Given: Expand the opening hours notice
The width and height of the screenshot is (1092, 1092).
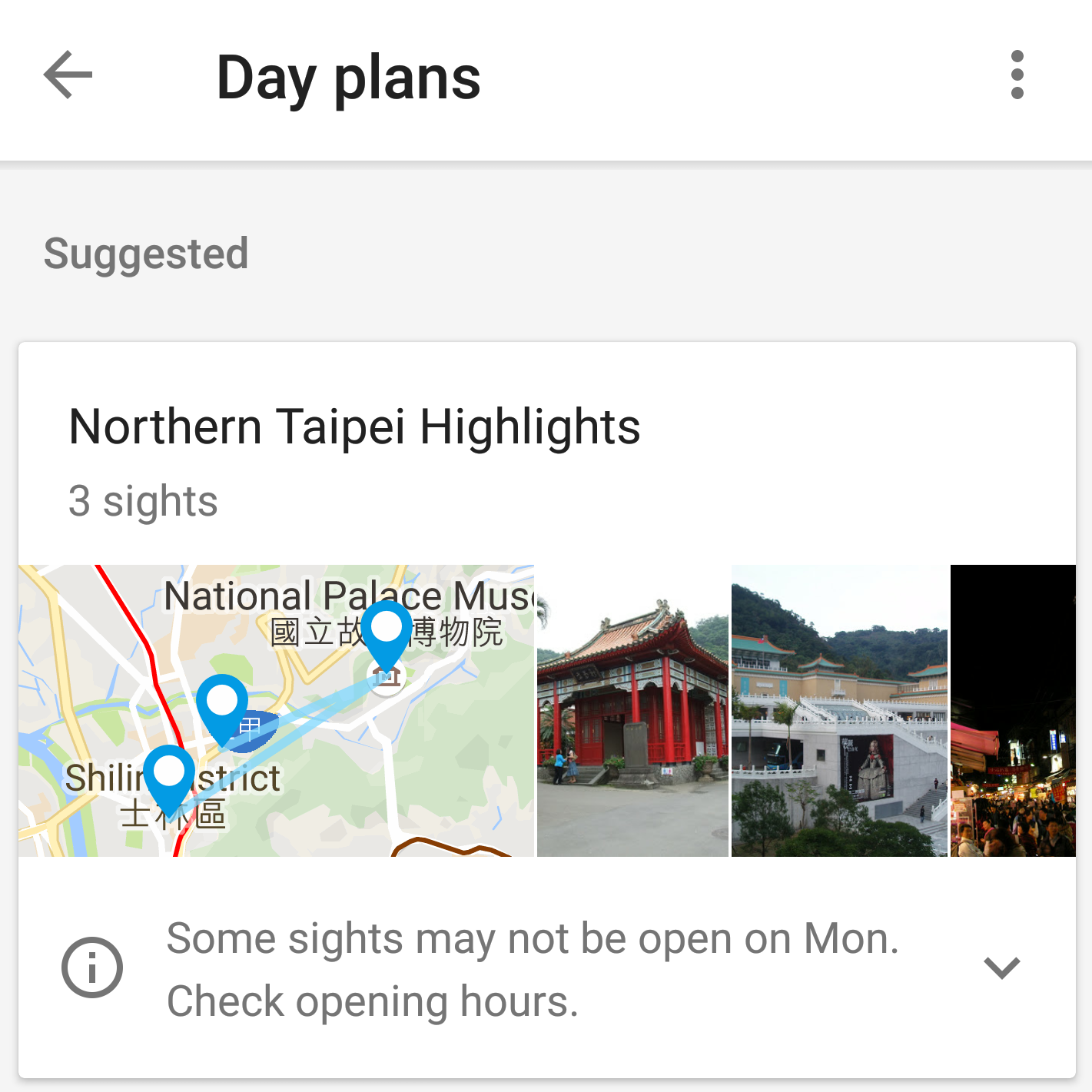Looking at the screenshot, I should tap(1001, 968).
